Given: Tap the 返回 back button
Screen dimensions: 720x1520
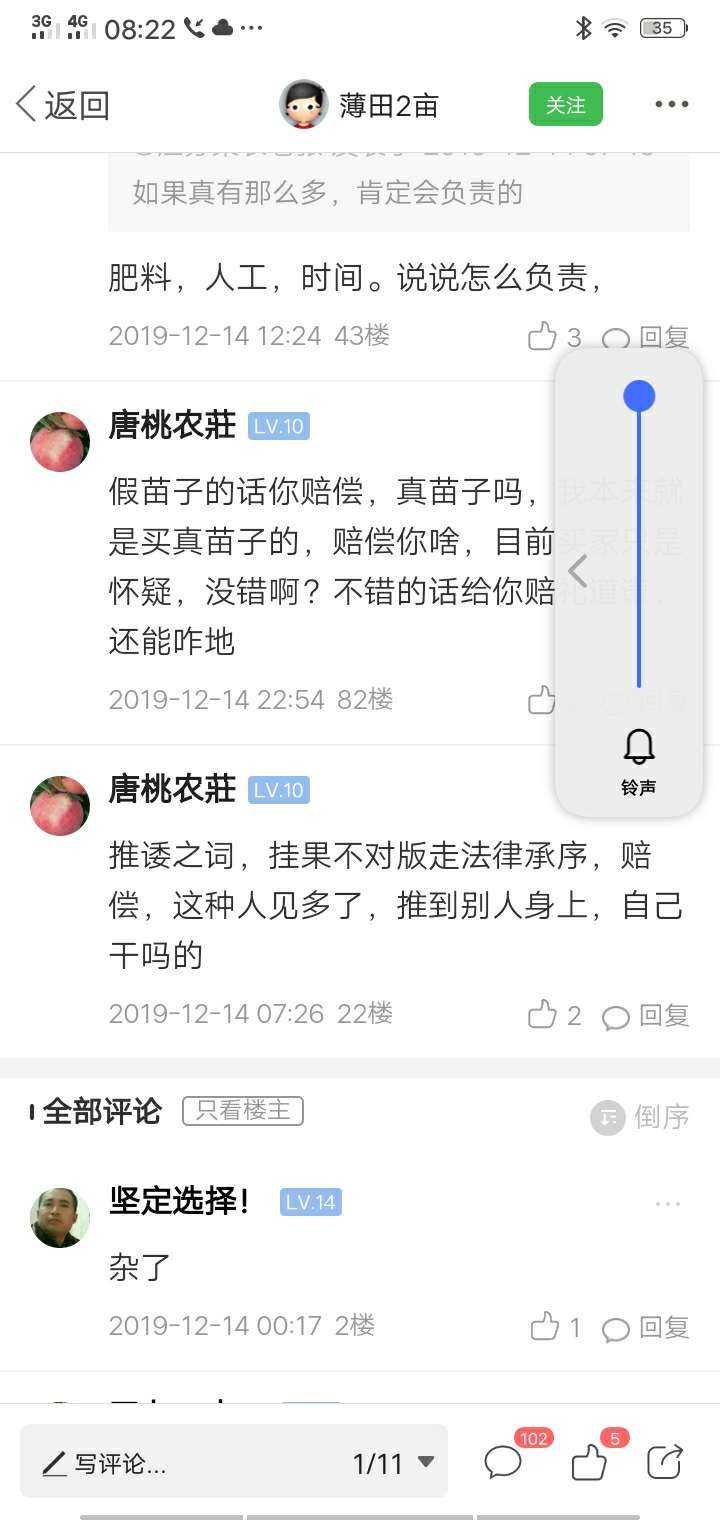Looking at the screenshot, I should (62, 105).
